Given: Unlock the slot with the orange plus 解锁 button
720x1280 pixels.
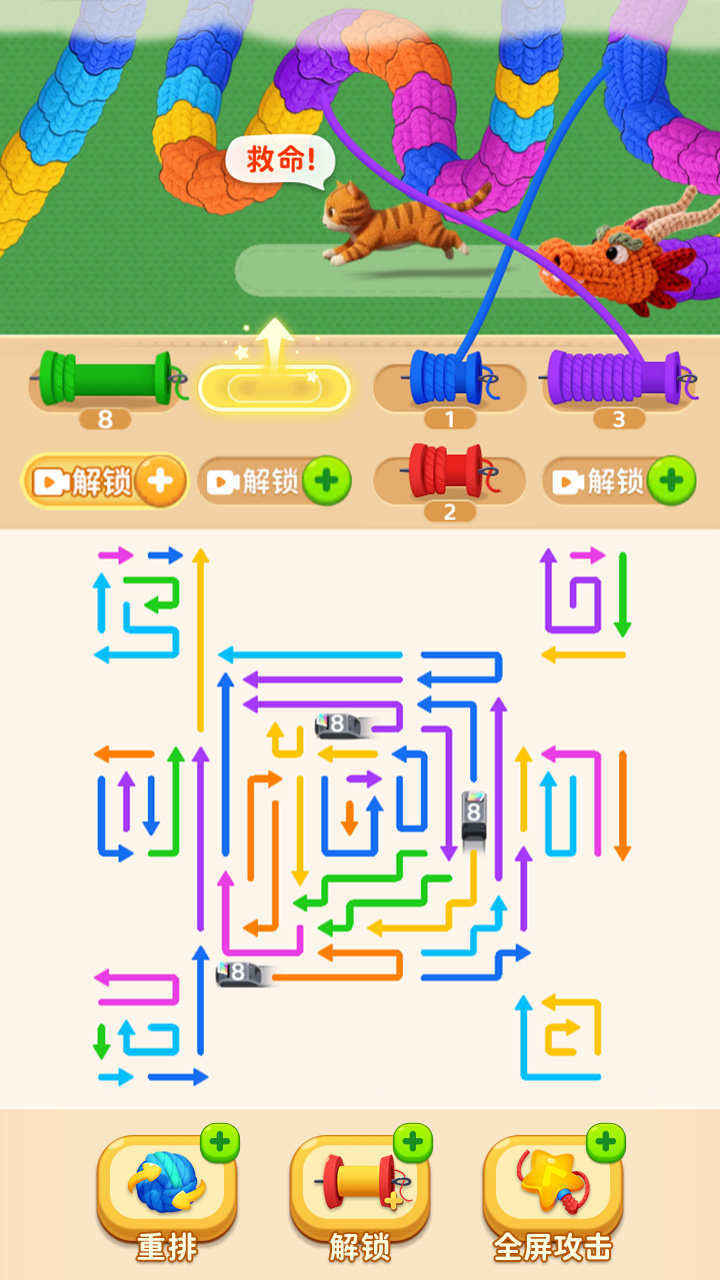Looking at the screenshot, I should point(104,483).
